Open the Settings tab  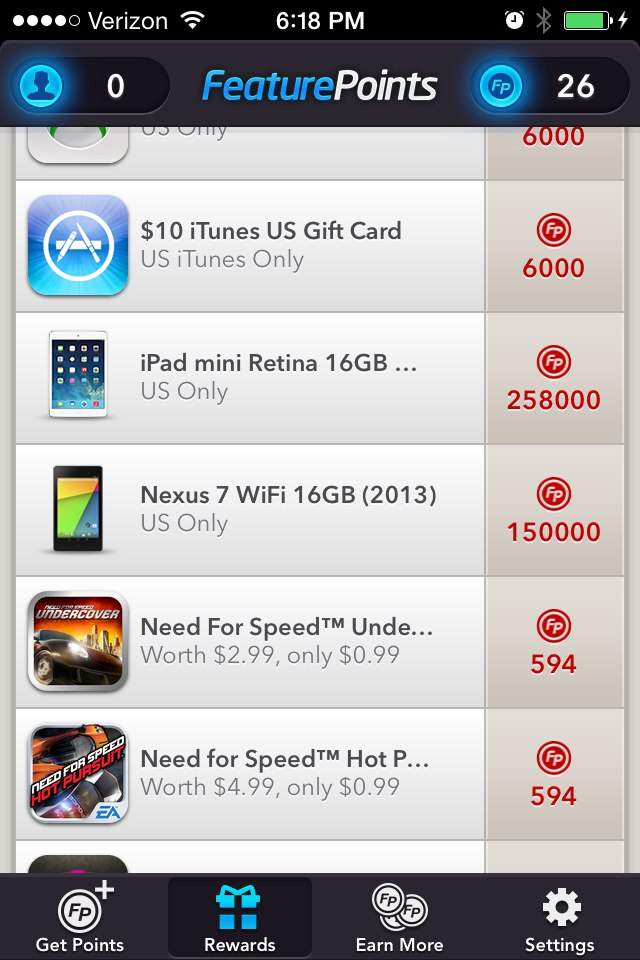pyautogui.click(x=560, y=918)
